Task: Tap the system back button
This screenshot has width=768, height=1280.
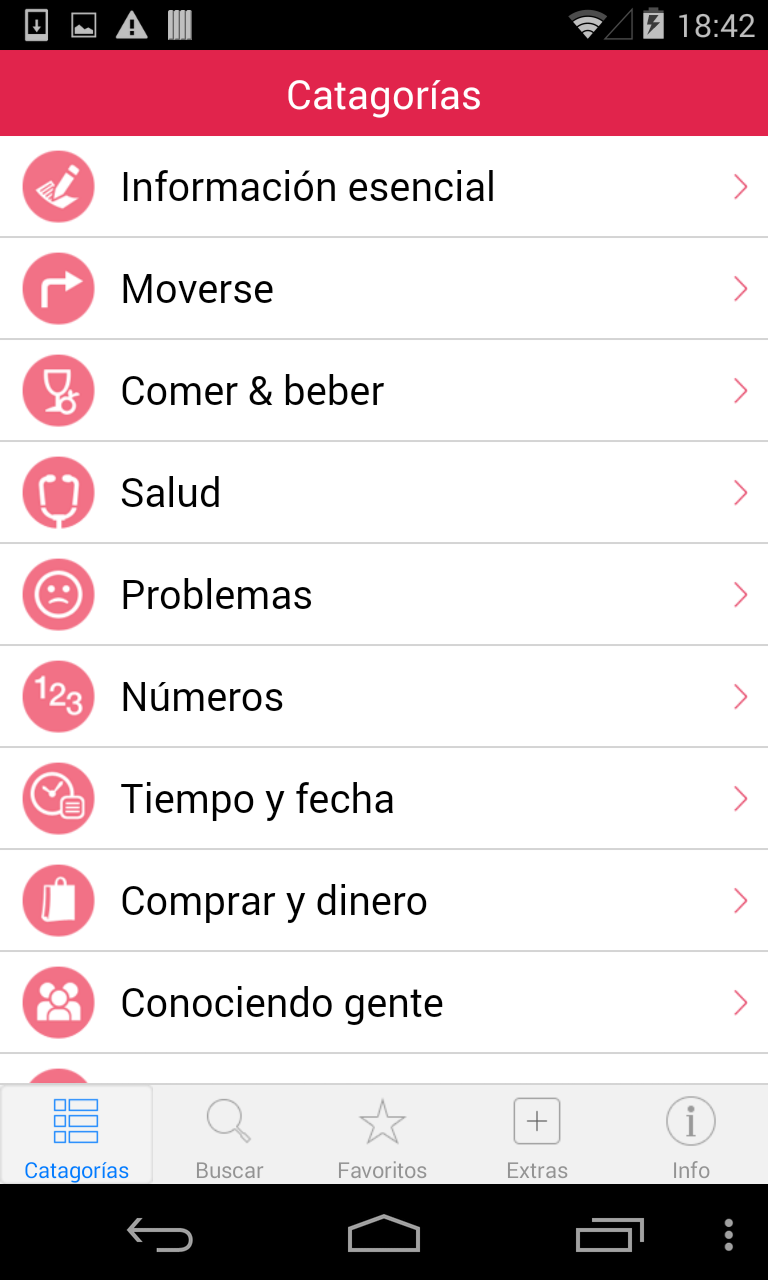Action: pyautogui.click(x=160, y=1234)
